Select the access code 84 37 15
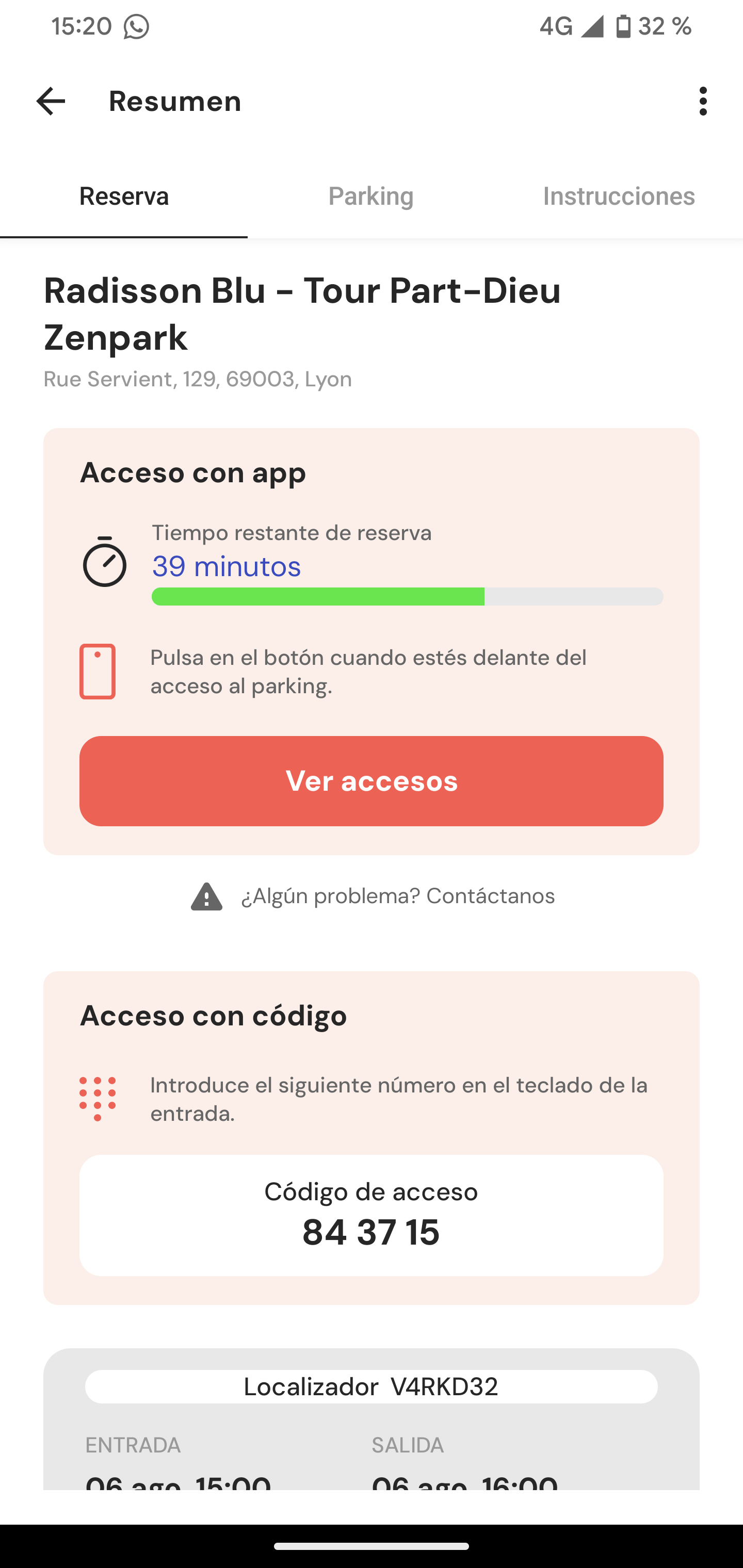This screenshot has height=1568, width=743. pyautogui.click(x=371, y=1233)
